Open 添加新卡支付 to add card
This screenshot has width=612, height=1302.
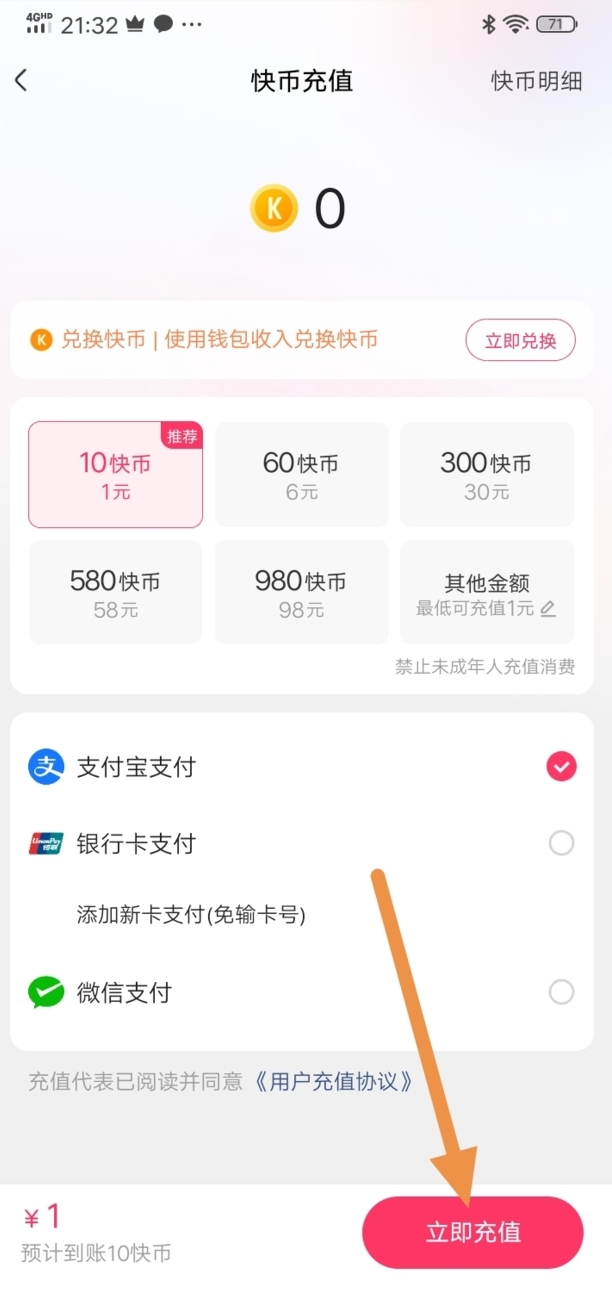click(x=191, y=914)
